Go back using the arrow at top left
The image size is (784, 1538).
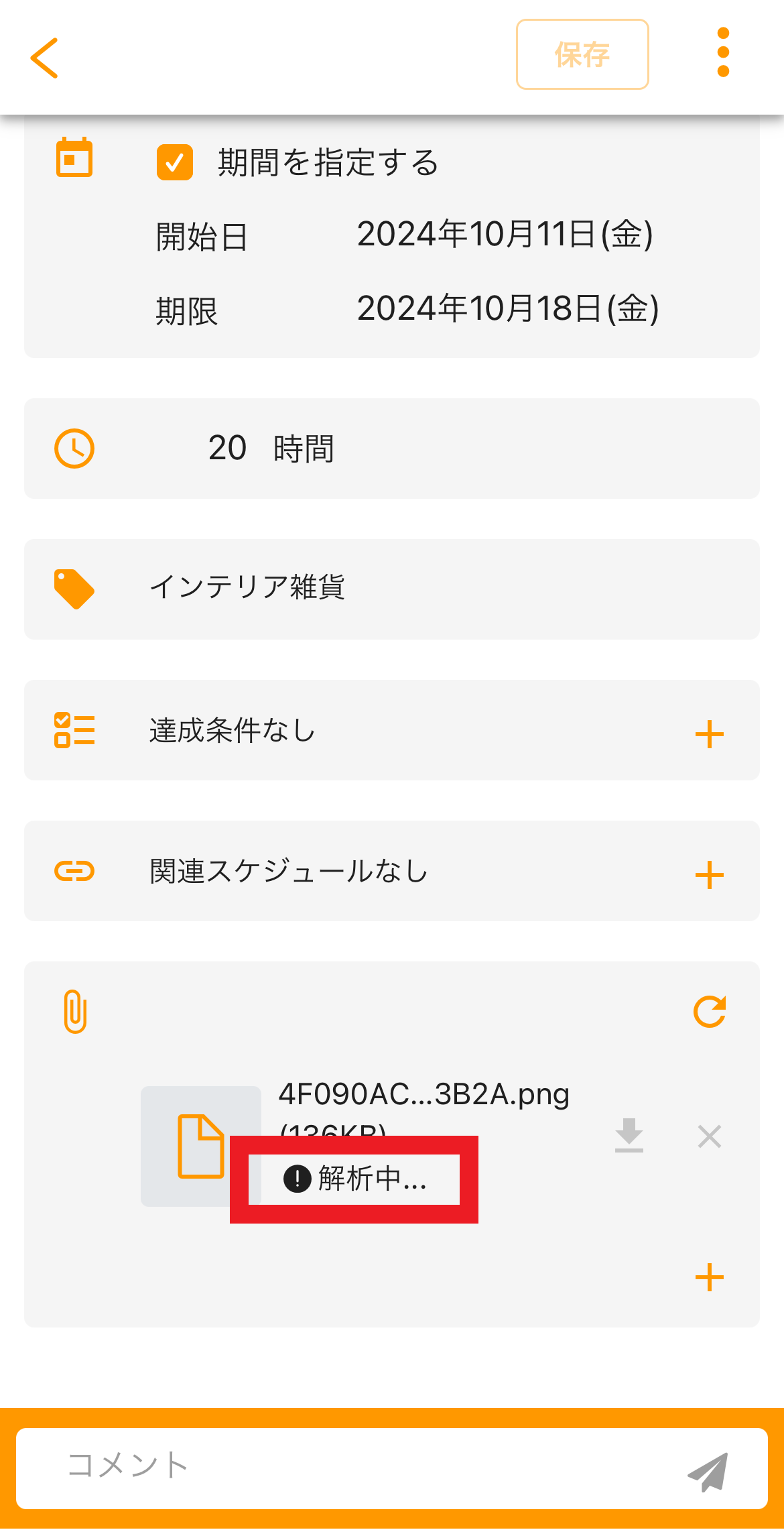44,58
